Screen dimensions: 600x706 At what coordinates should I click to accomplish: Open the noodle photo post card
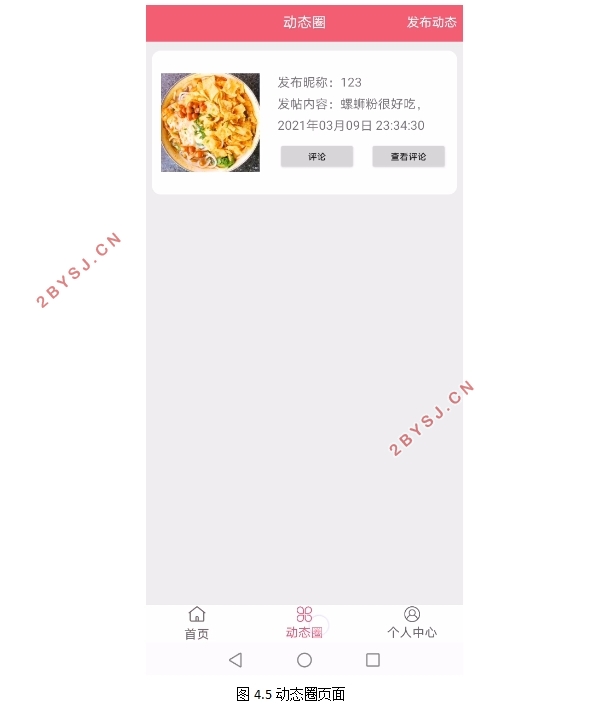coord(210,122)
